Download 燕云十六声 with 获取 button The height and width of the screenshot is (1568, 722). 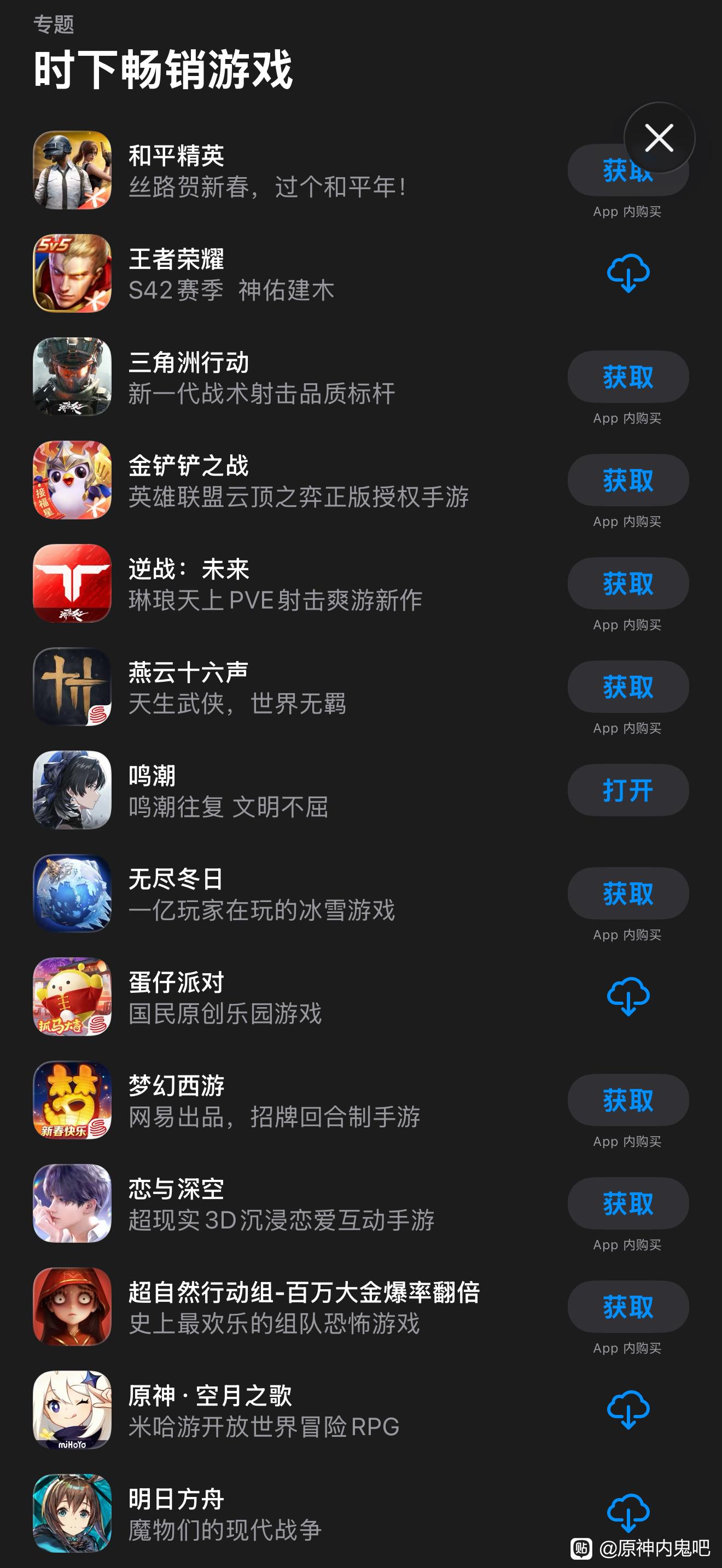(627, 687)
